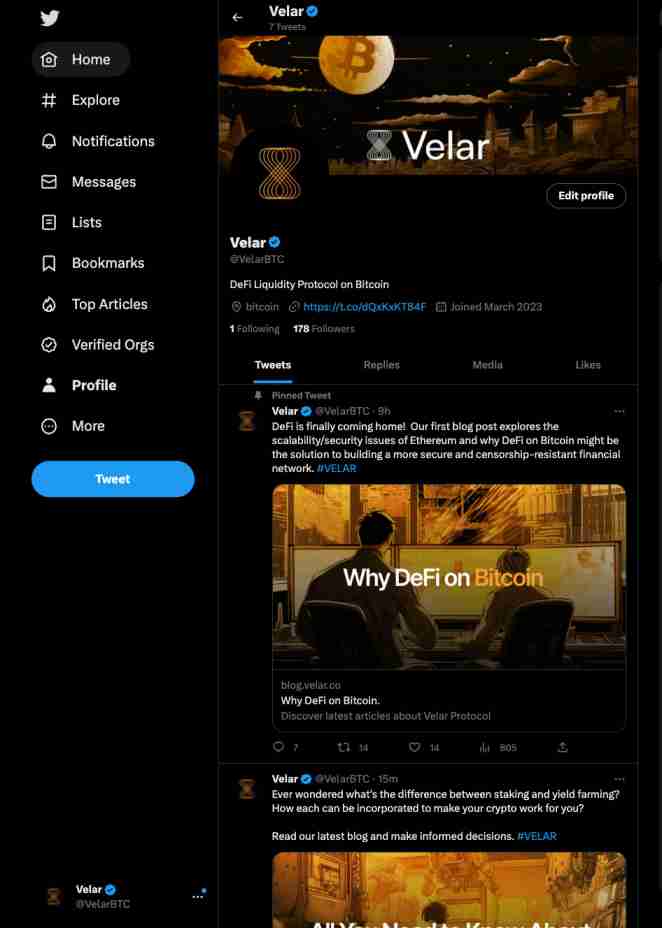Open overflow menu on the pinned tweet

(619, 411)
